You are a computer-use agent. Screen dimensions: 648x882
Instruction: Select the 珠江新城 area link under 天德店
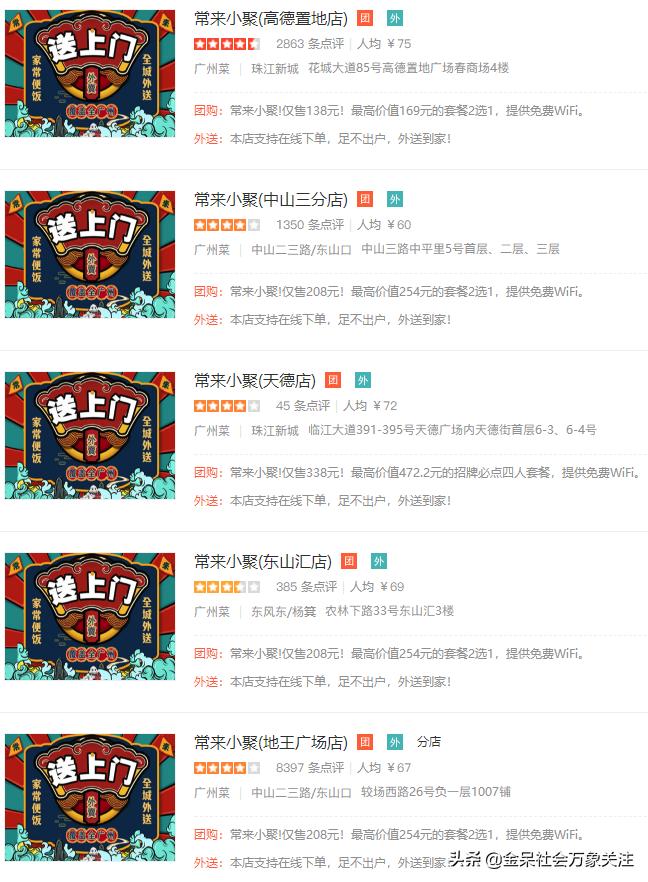point(274,431)
